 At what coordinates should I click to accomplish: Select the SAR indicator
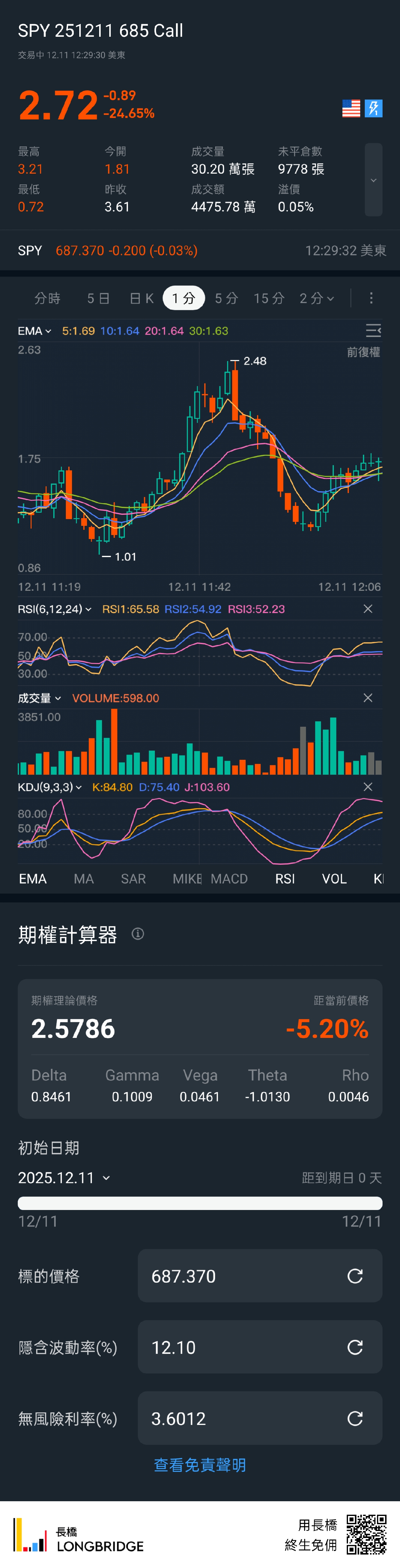pyautogui.click(x=133, y=878)
